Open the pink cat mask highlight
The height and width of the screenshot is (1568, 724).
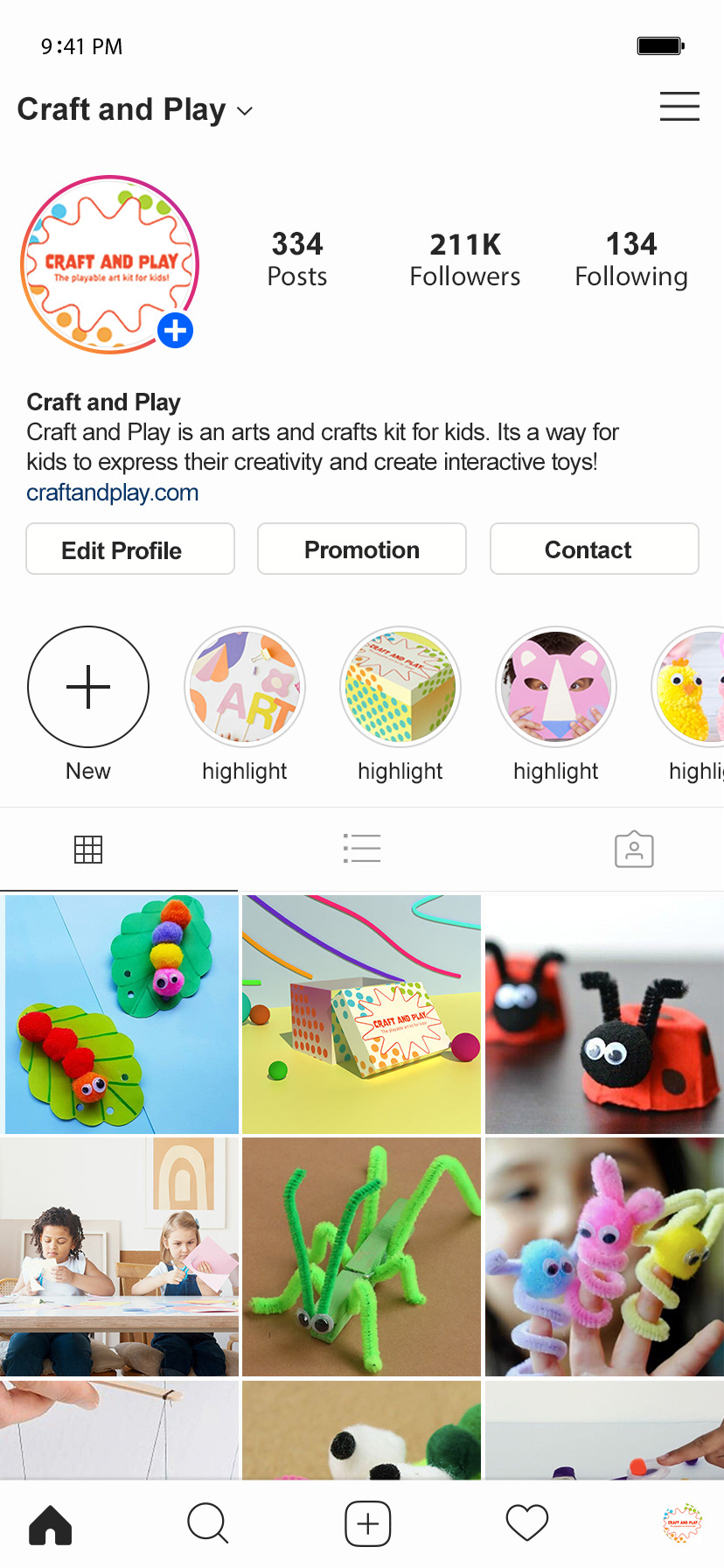pyautogui.click(x=556, y=687)
